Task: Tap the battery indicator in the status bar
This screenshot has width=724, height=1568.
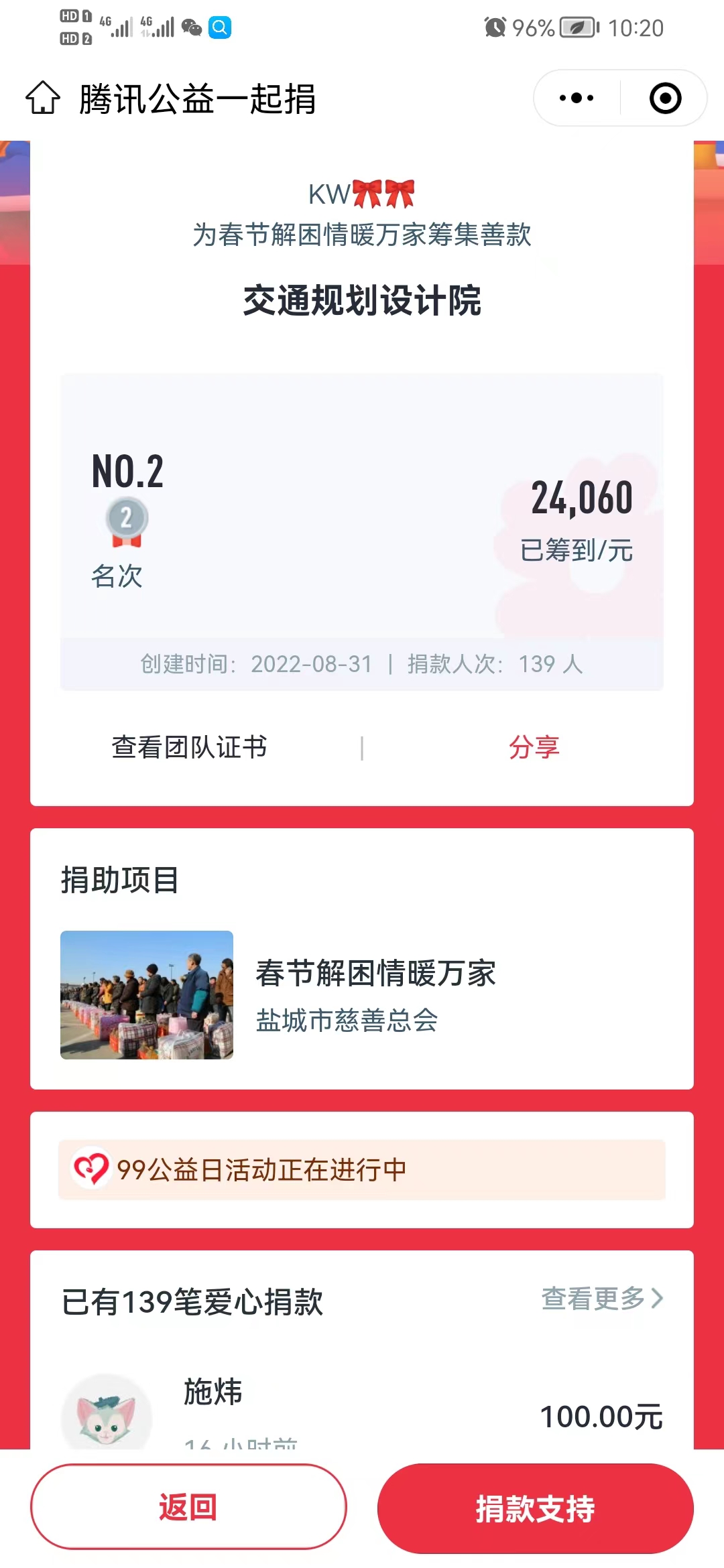Action: click(x=578, y=27)
